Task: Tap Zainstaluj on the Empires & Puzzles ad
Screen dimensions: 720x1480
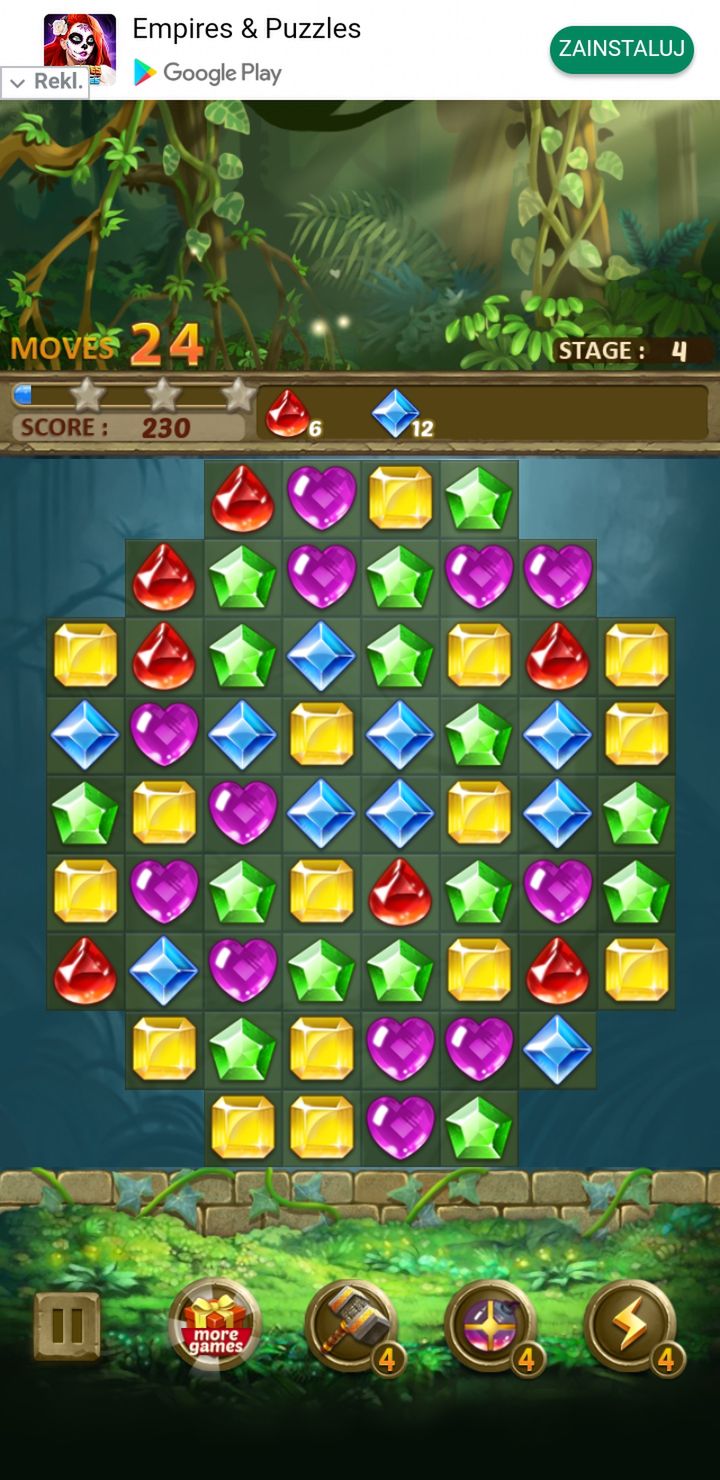Action: (621, 50)
